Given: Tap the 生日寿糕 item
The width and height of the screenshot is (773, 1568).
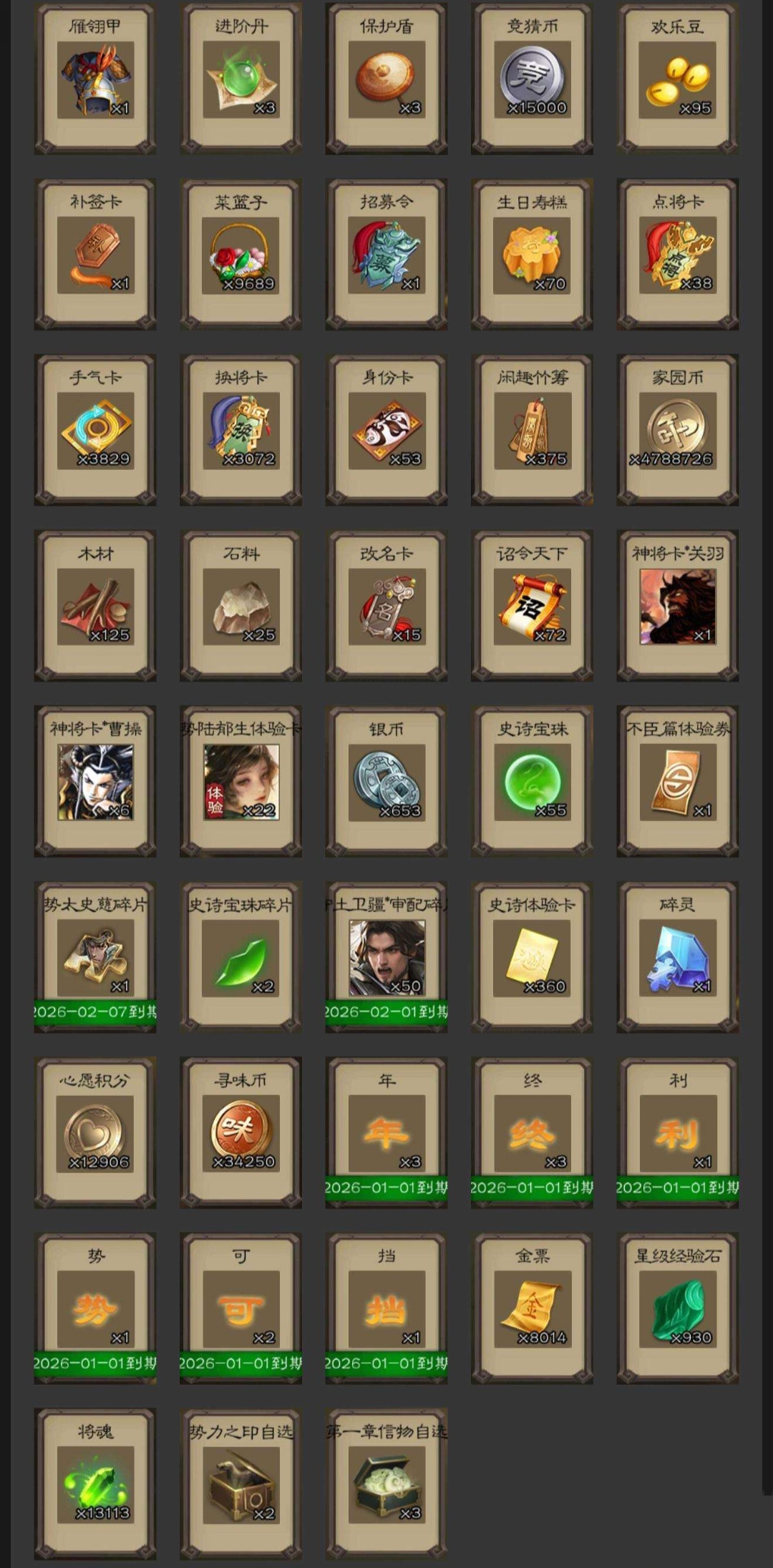Looking at the screenshot, I should click(532, 254).
